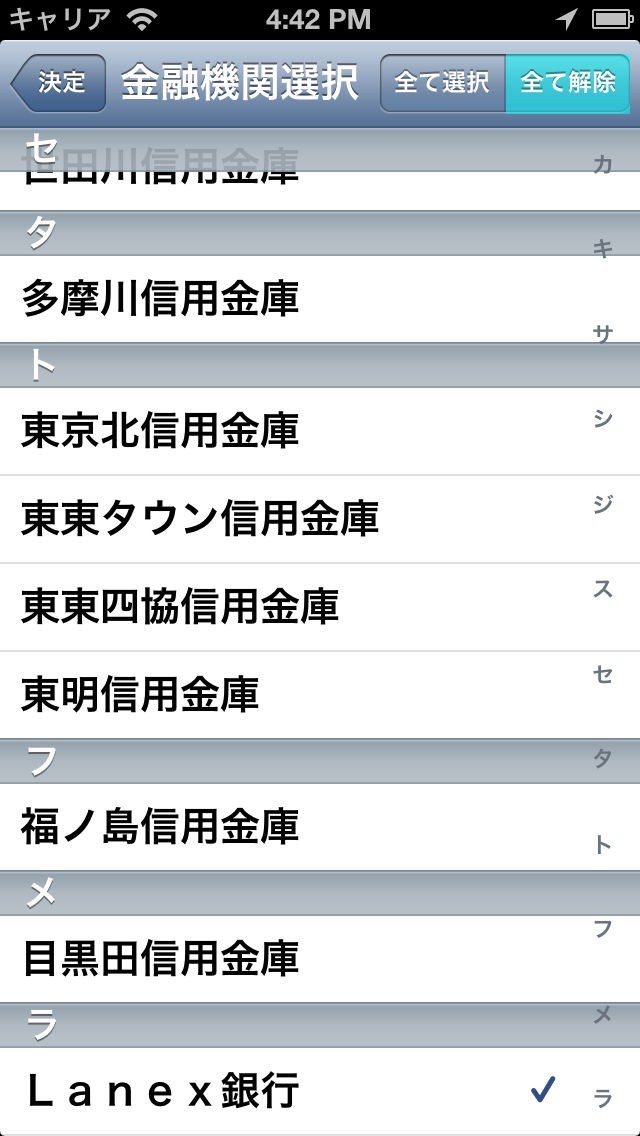Tap the 決定 back button
Viewport: 640px width, 1136px height.
click(58, 83)
